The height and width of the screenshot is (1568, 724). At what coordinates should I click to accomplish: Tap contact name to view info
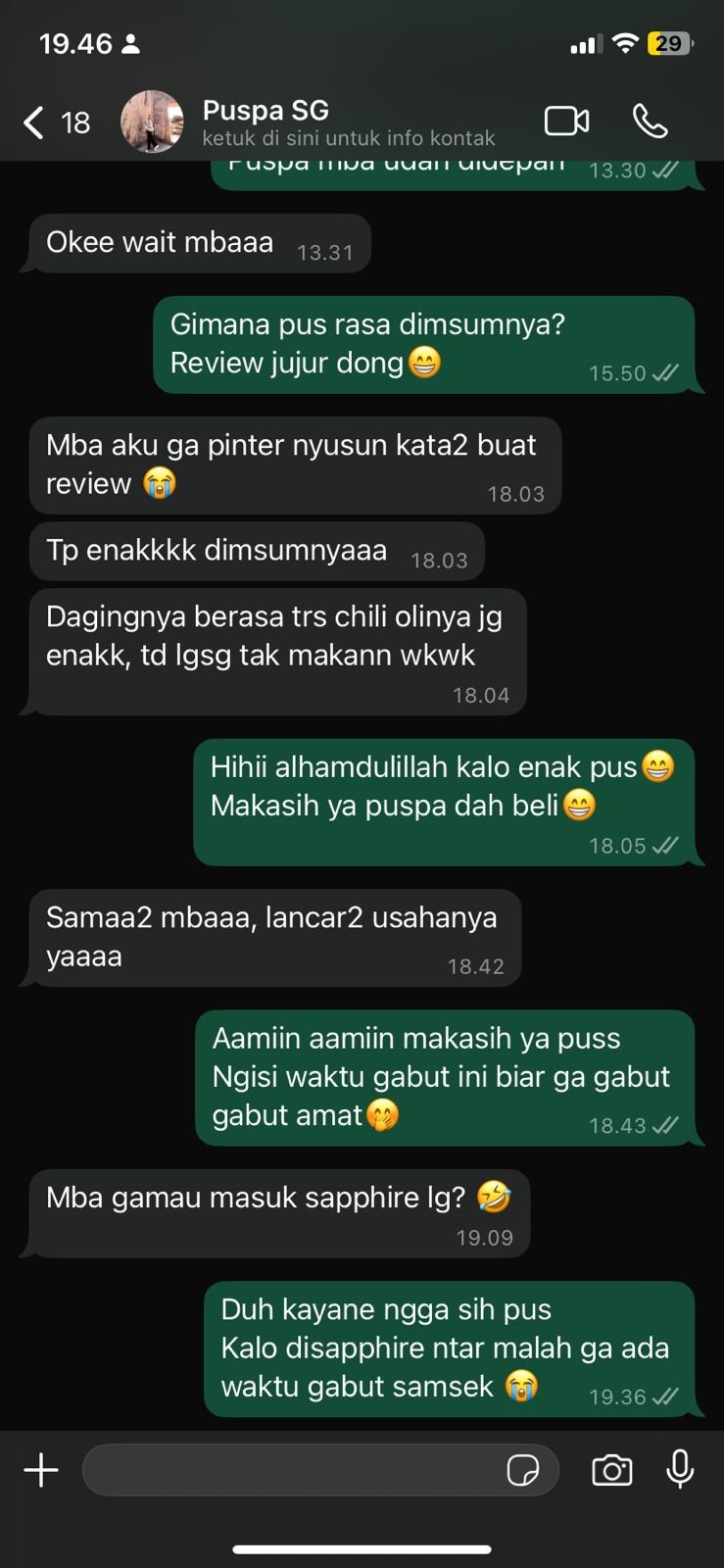click(x=265, y=110)
